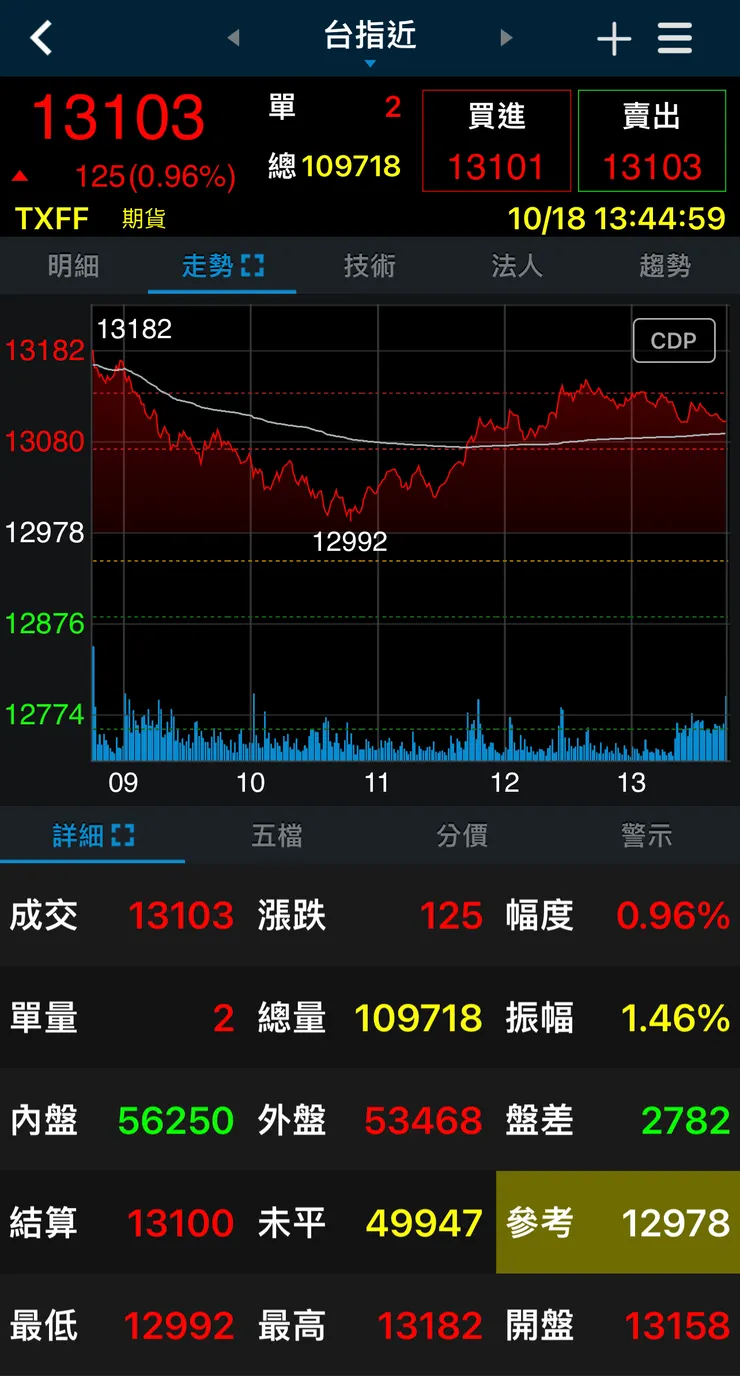
Task: Tap the back arrow icon
Action: 42,38
